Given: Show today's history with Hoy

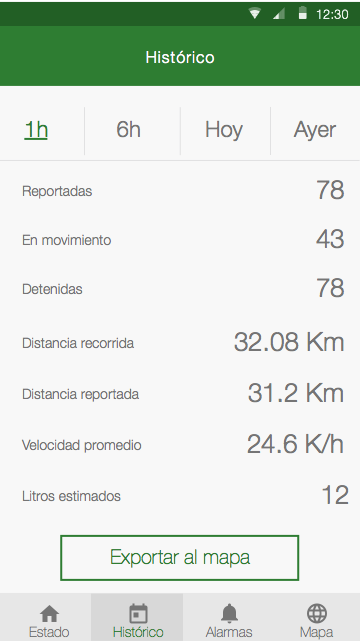Looking at the screenshot, I should [224, 130].
